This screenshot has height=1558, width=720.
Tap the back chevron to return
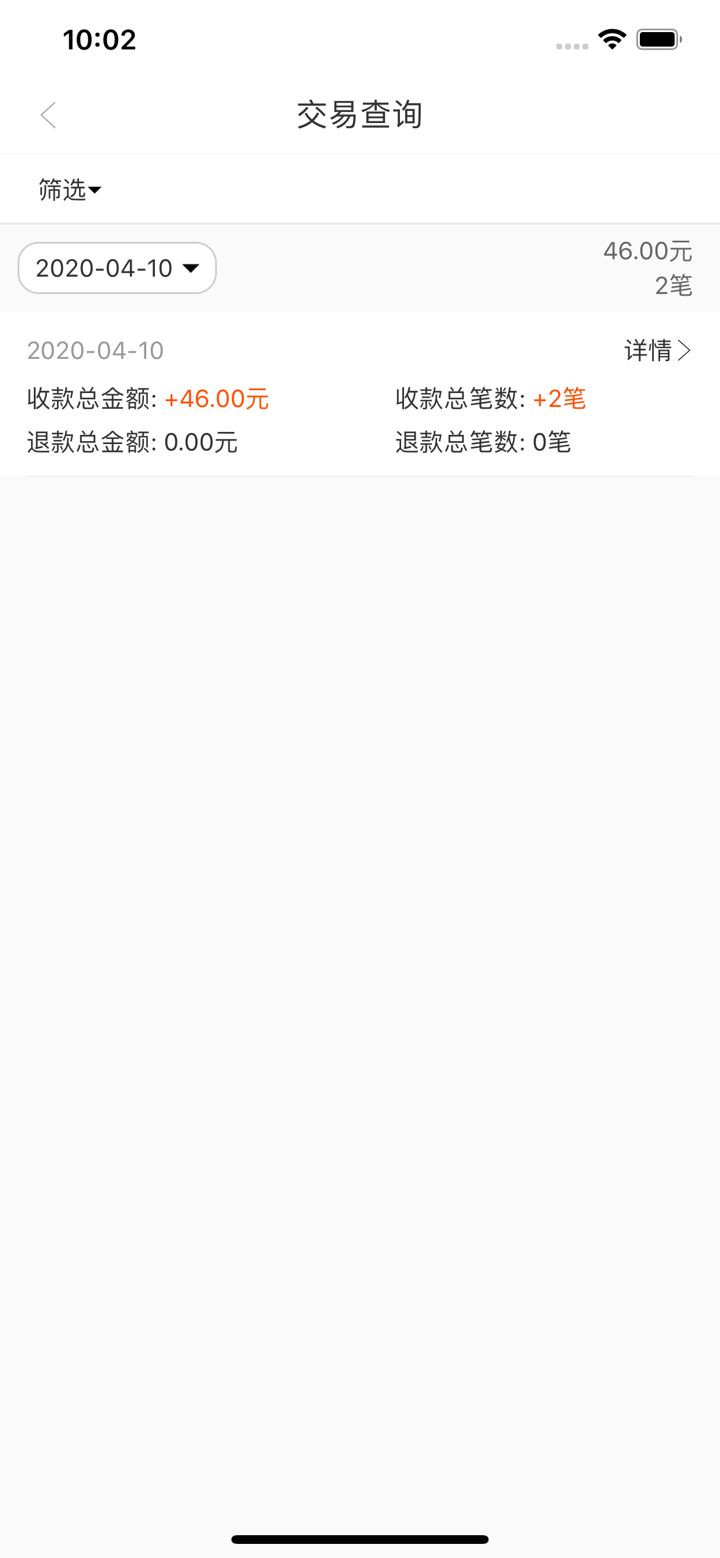48,115
